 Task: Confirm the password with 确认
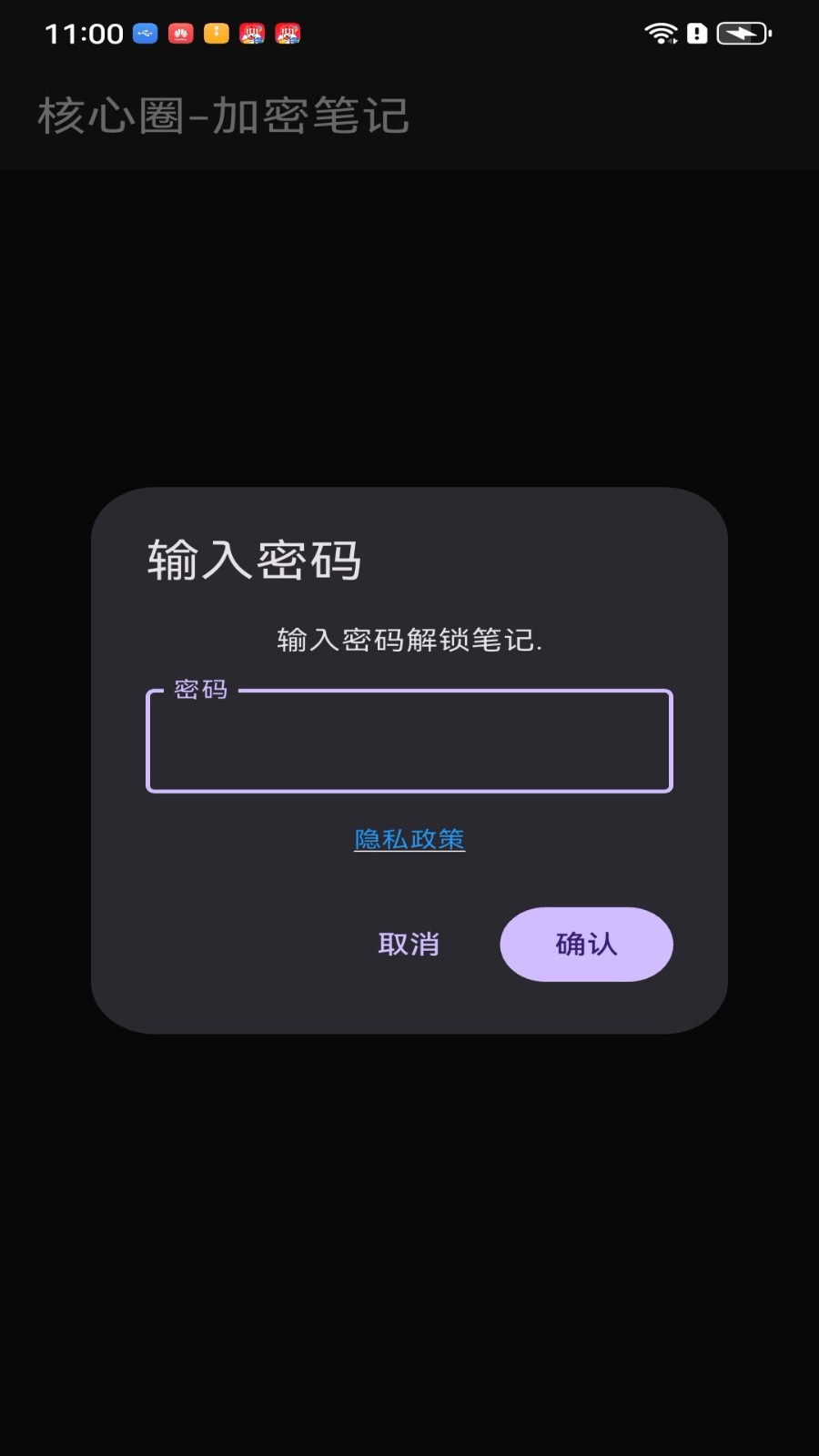click(x=586, y=944)
